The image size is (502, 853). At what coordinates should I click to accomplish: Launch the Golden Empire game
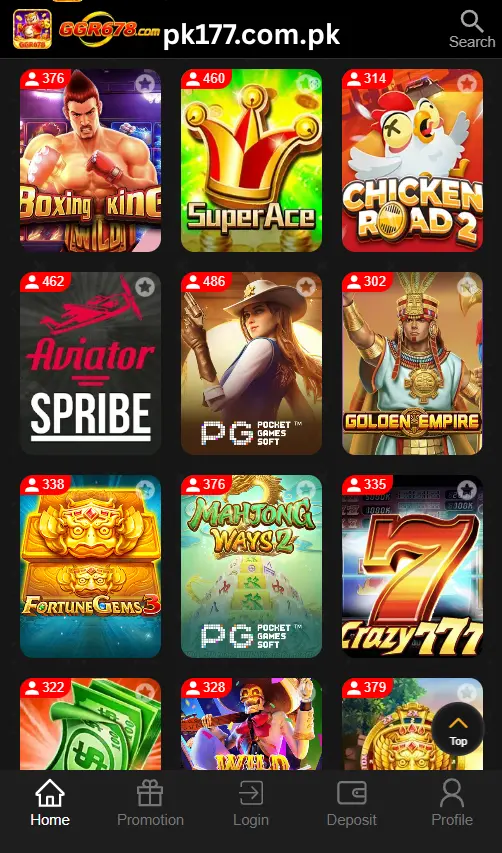(x=412, y=363)
